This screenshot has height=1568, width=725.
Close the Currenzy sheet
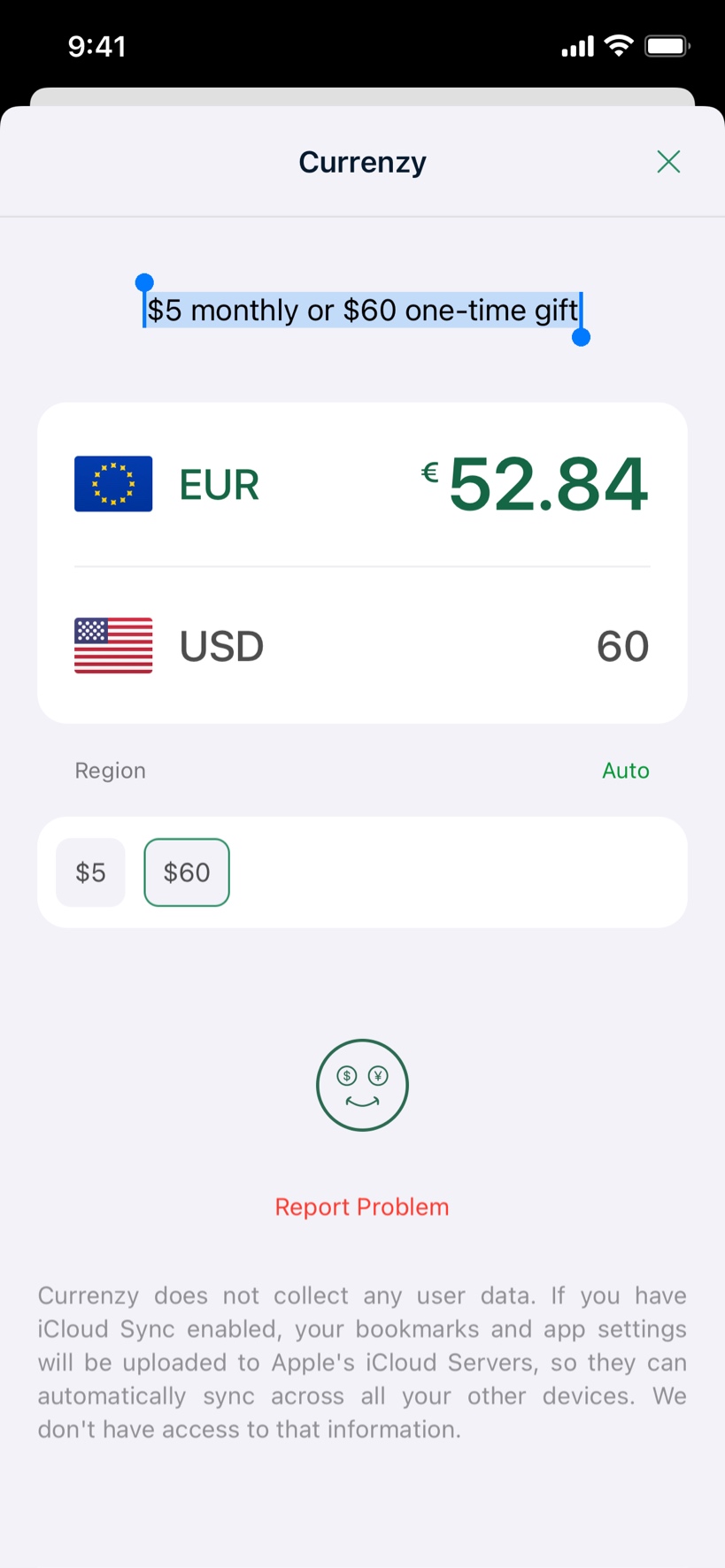[x=668, y=161]
